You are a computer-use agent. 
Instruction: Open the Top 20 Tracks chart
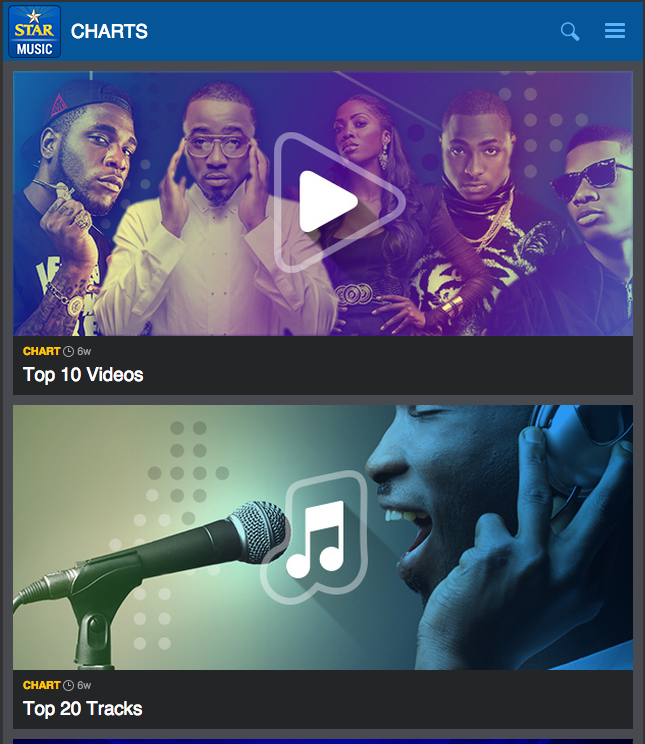point(83,709)
